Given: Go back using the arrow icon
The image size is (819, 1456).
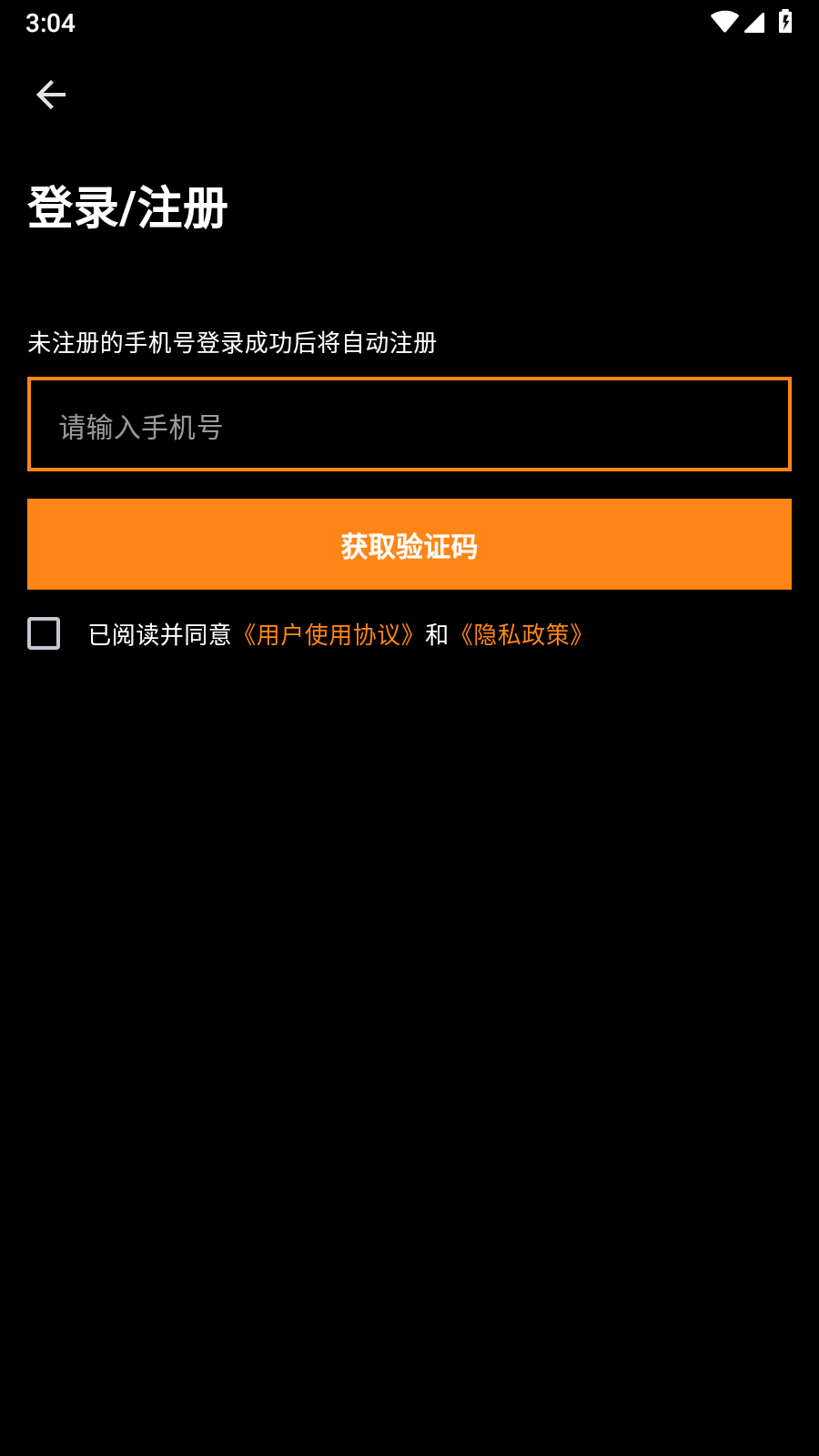Looking at the screenshot, I should point(51,95).
